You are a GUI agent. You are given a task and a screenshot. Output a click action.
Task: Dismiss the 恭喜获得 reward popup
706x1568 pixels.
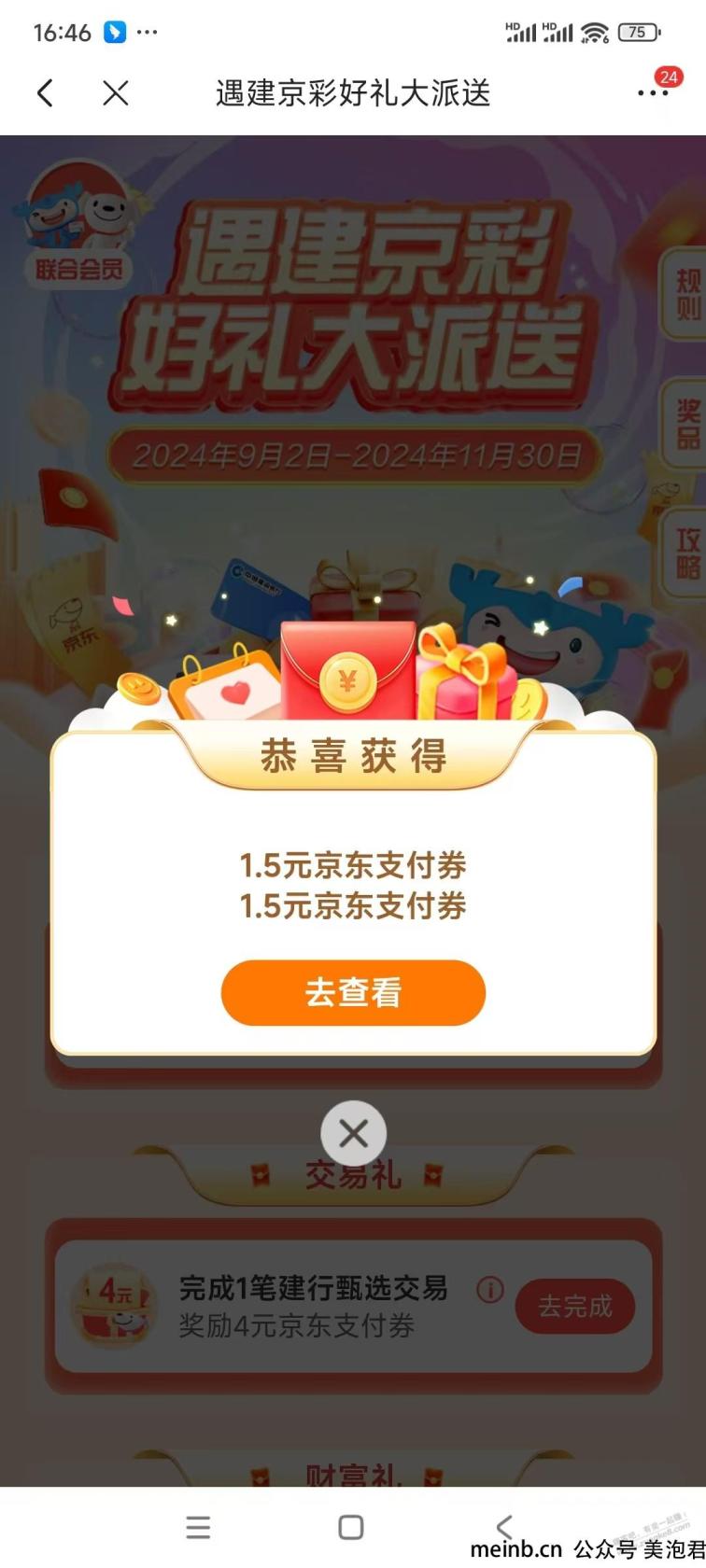click(353, 1134)
